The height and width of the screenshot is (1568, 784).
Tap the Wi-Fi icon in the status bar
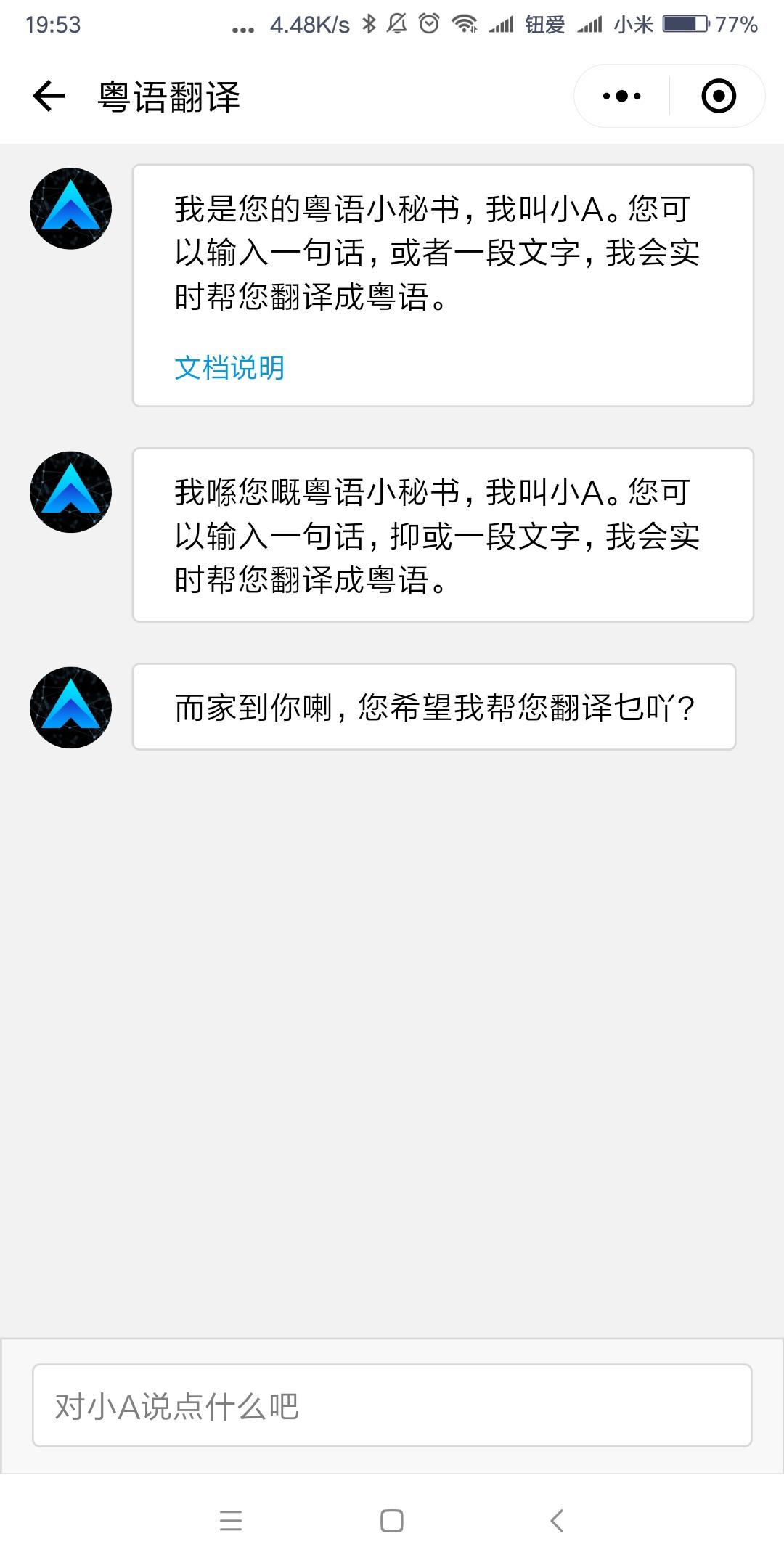pyautogui.click(x=465, y=23)
